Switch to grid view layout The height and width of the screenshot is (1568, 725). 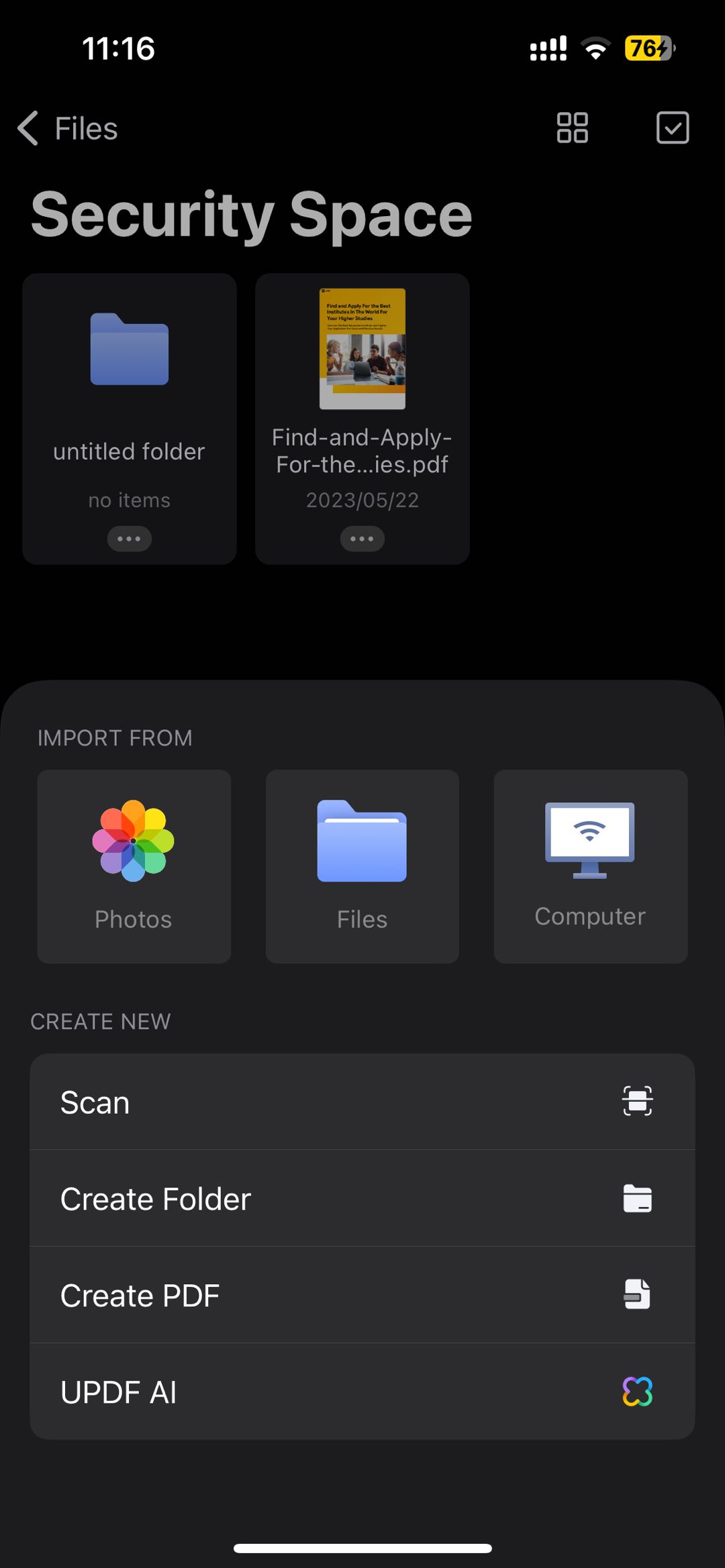coord(571,128)
